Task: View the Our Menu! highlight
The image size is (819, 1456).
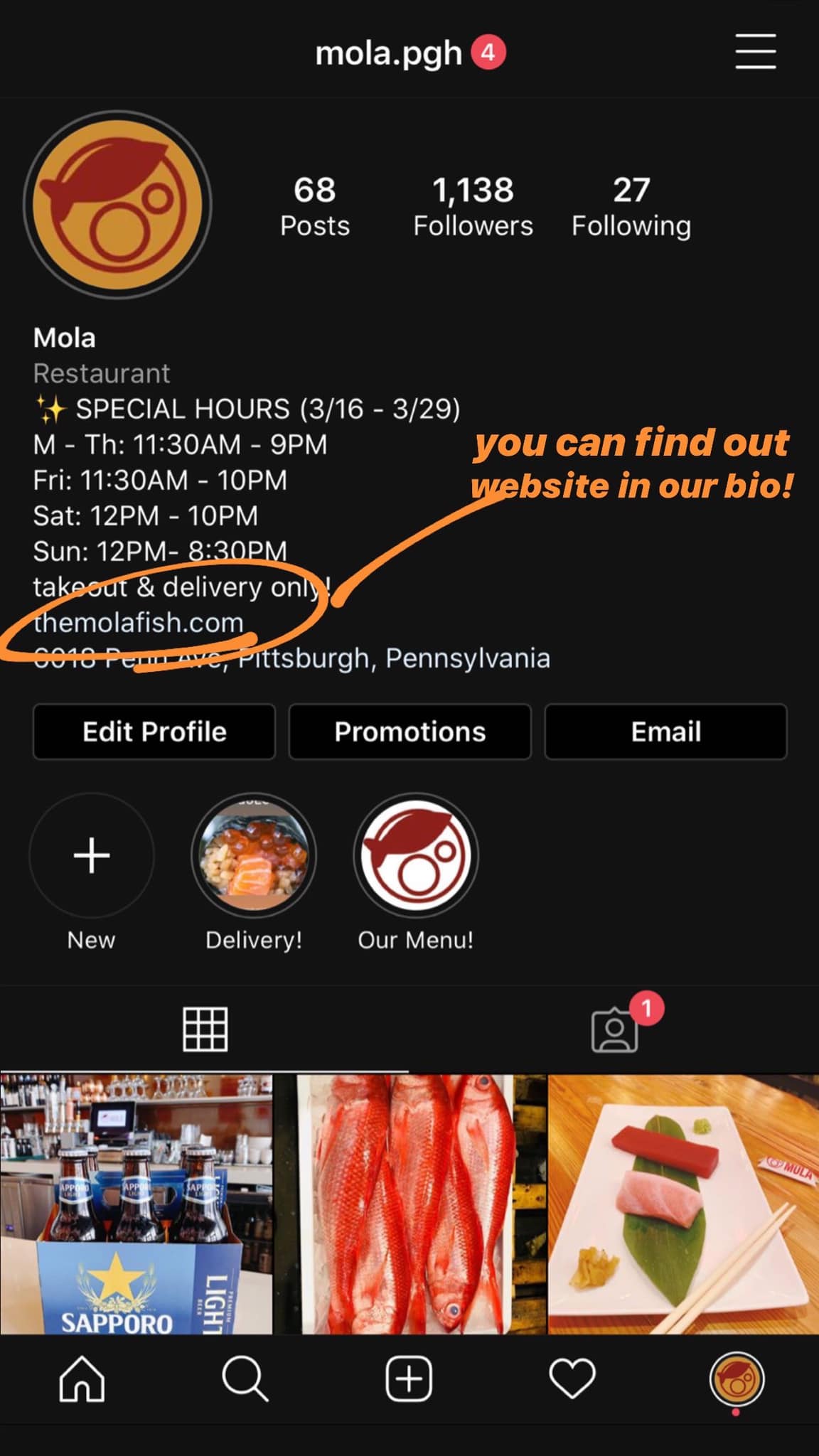Action: (x=416, y=855)
